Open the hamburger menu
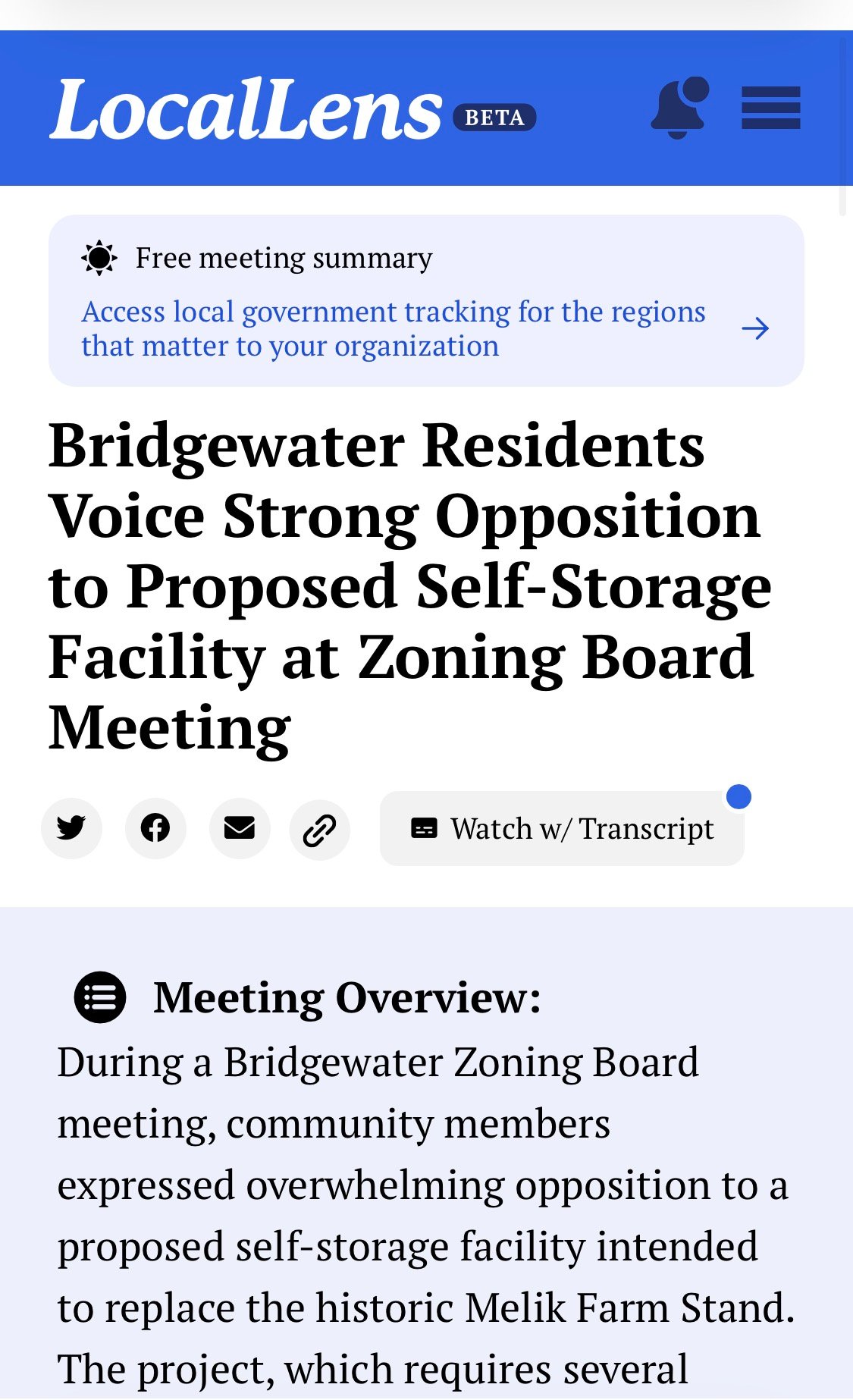This screenshot has width=853, height=1400. point(770,108)
